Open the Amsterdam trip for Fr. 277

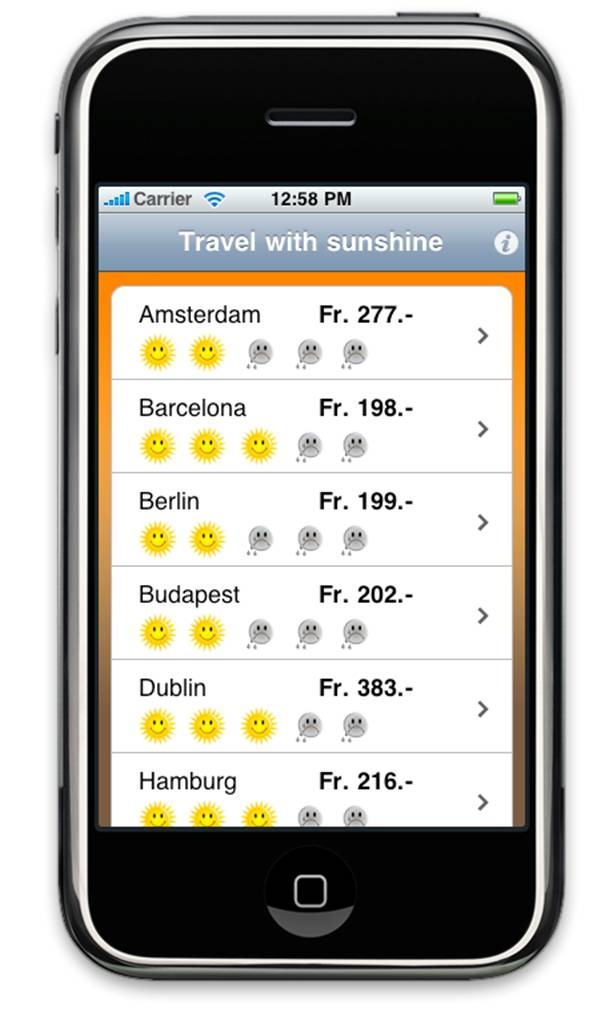(x=311, y=334)
